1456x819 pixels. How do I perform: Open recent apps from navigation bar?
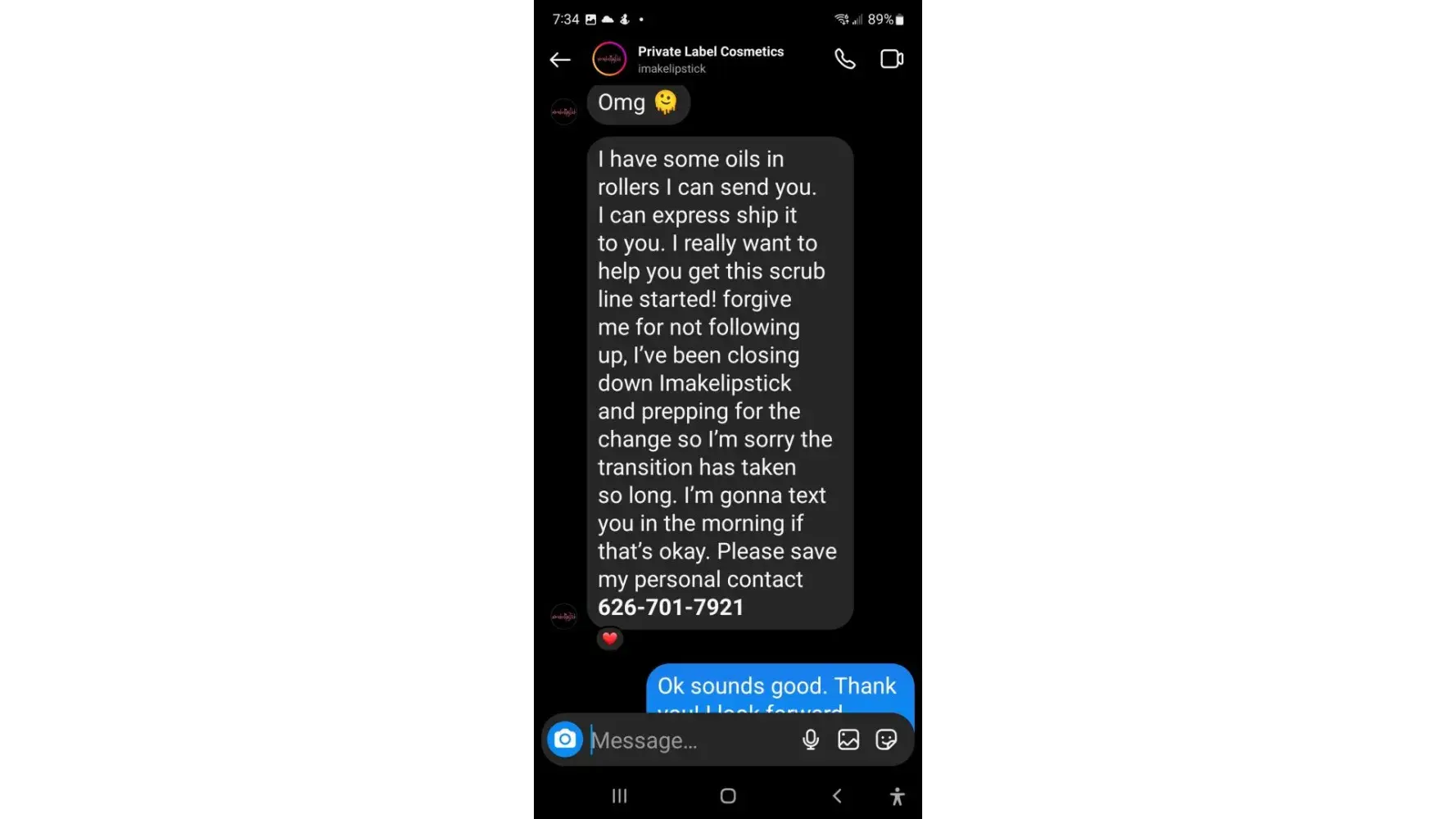[x=620, y=795]
